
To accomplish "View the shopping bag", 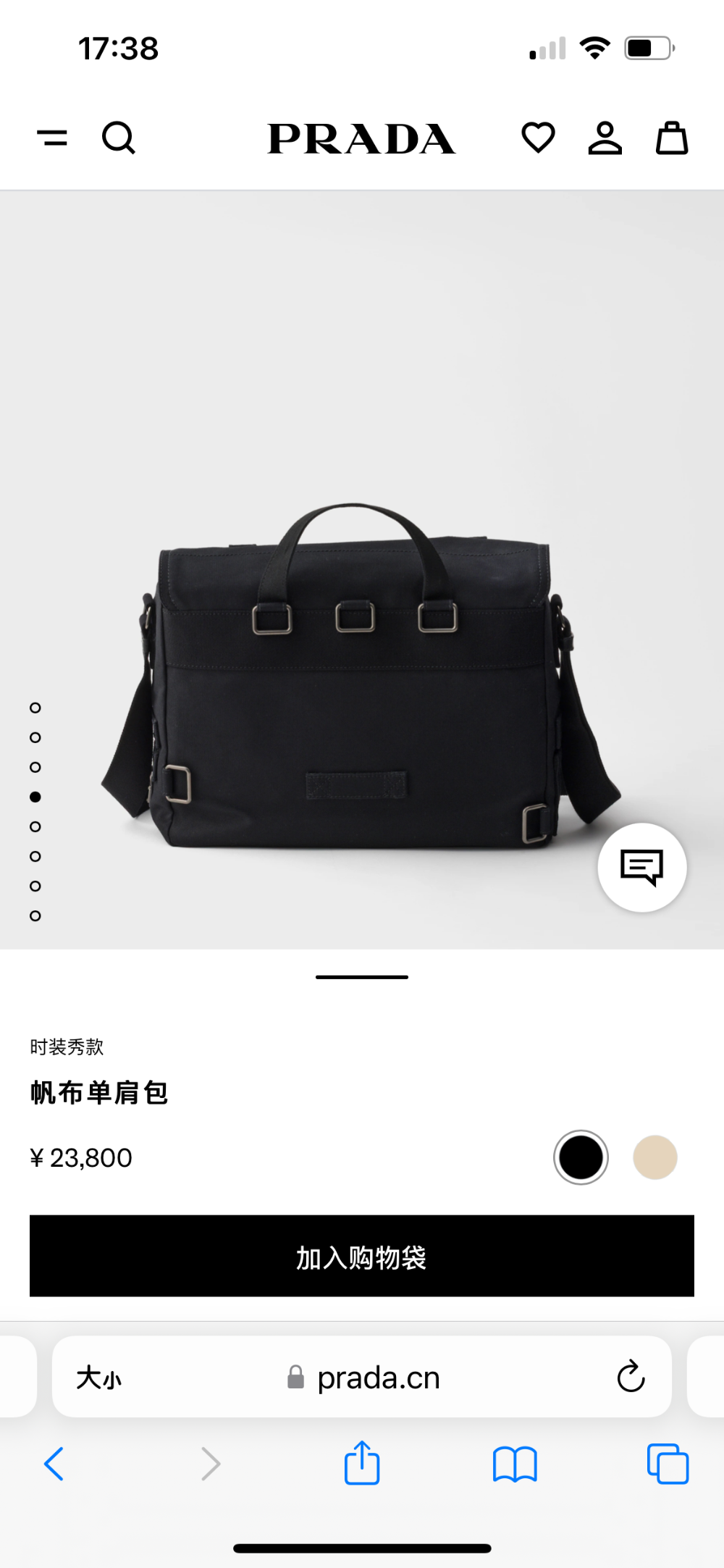I will pos(672,138).
